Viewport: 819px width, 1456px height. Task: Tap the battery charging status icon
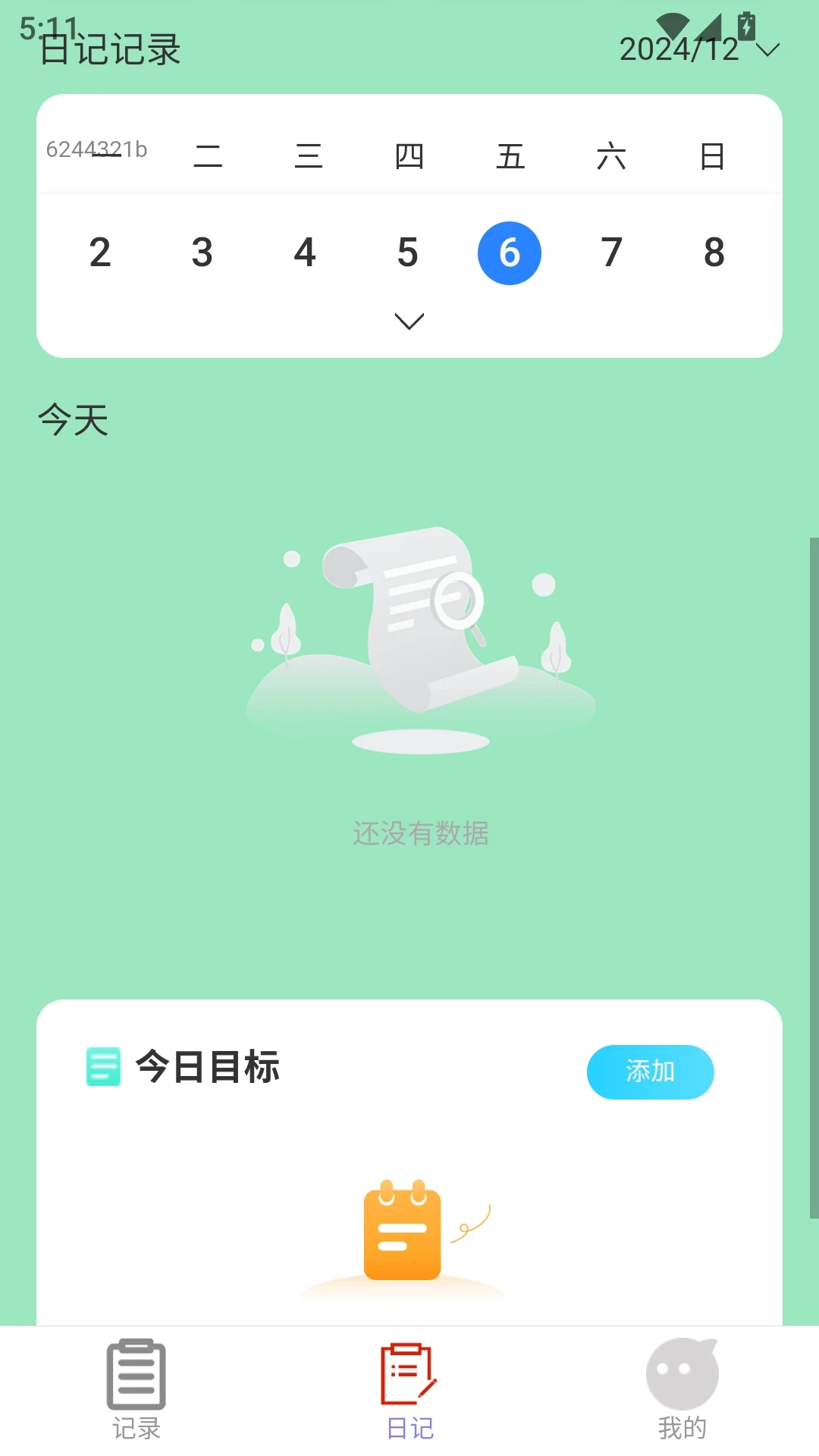(745, 24)
